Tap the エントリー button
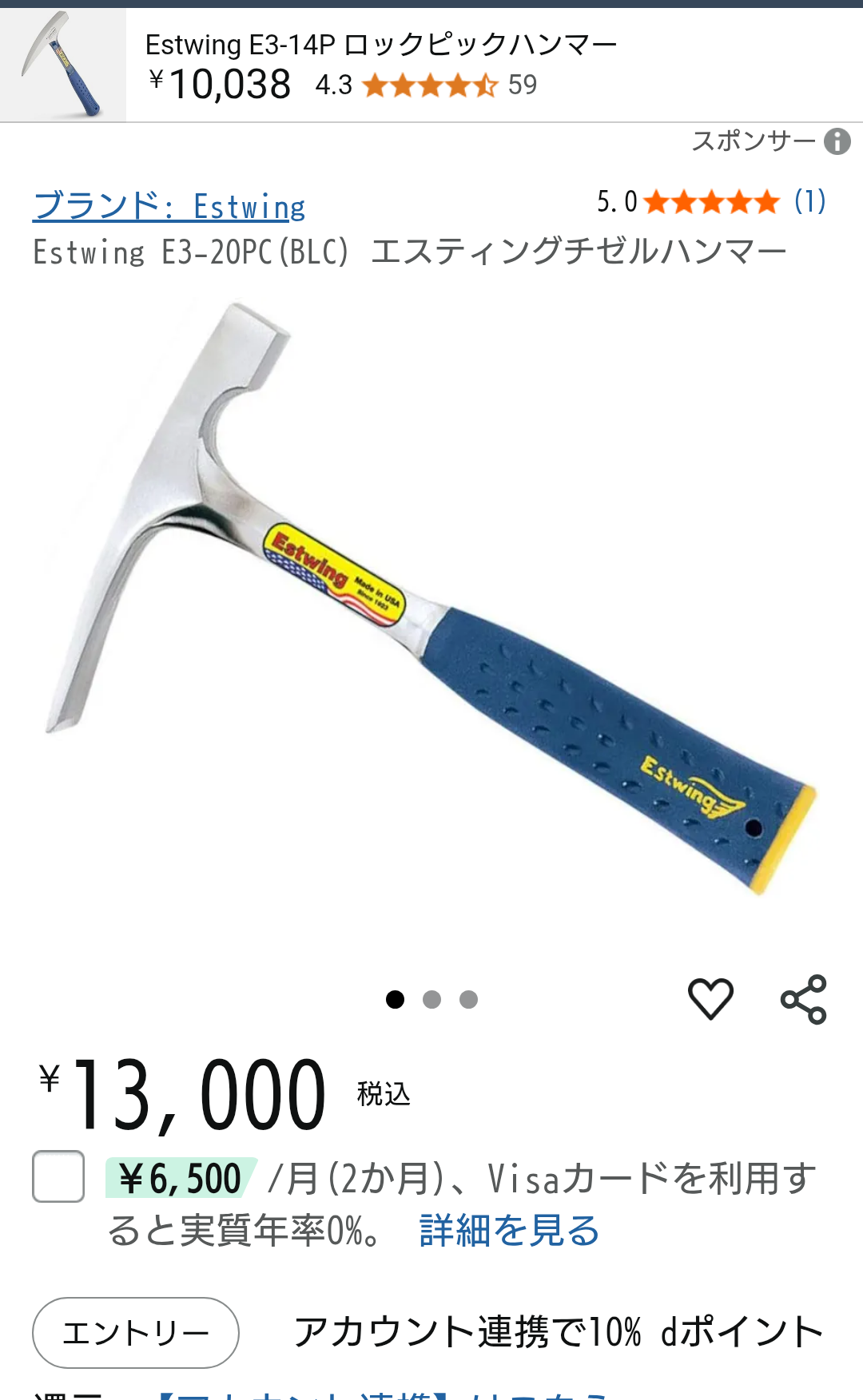This screenshot has height=1400, width=863. (x=136, y=1332)
